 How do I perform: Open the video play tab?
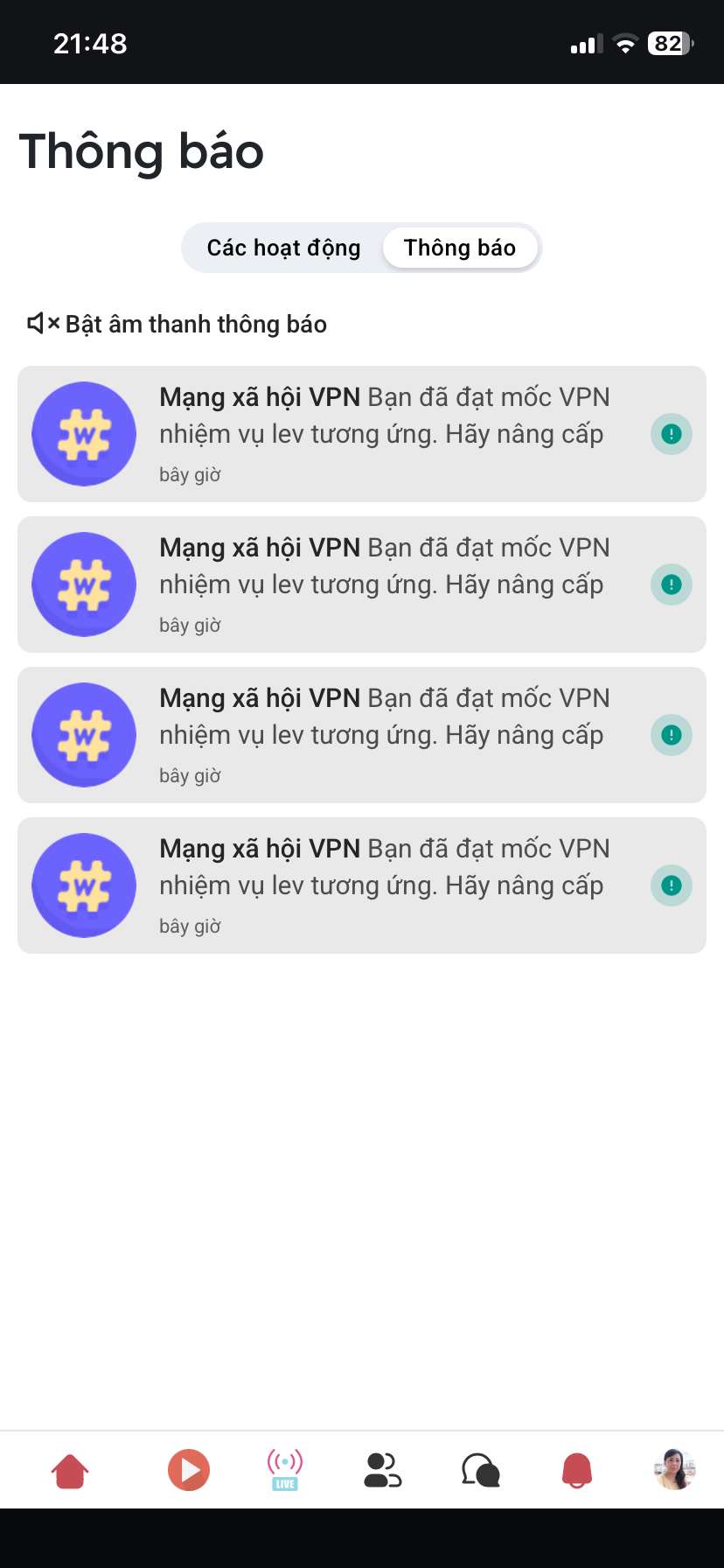click(x=189, y=1470)
